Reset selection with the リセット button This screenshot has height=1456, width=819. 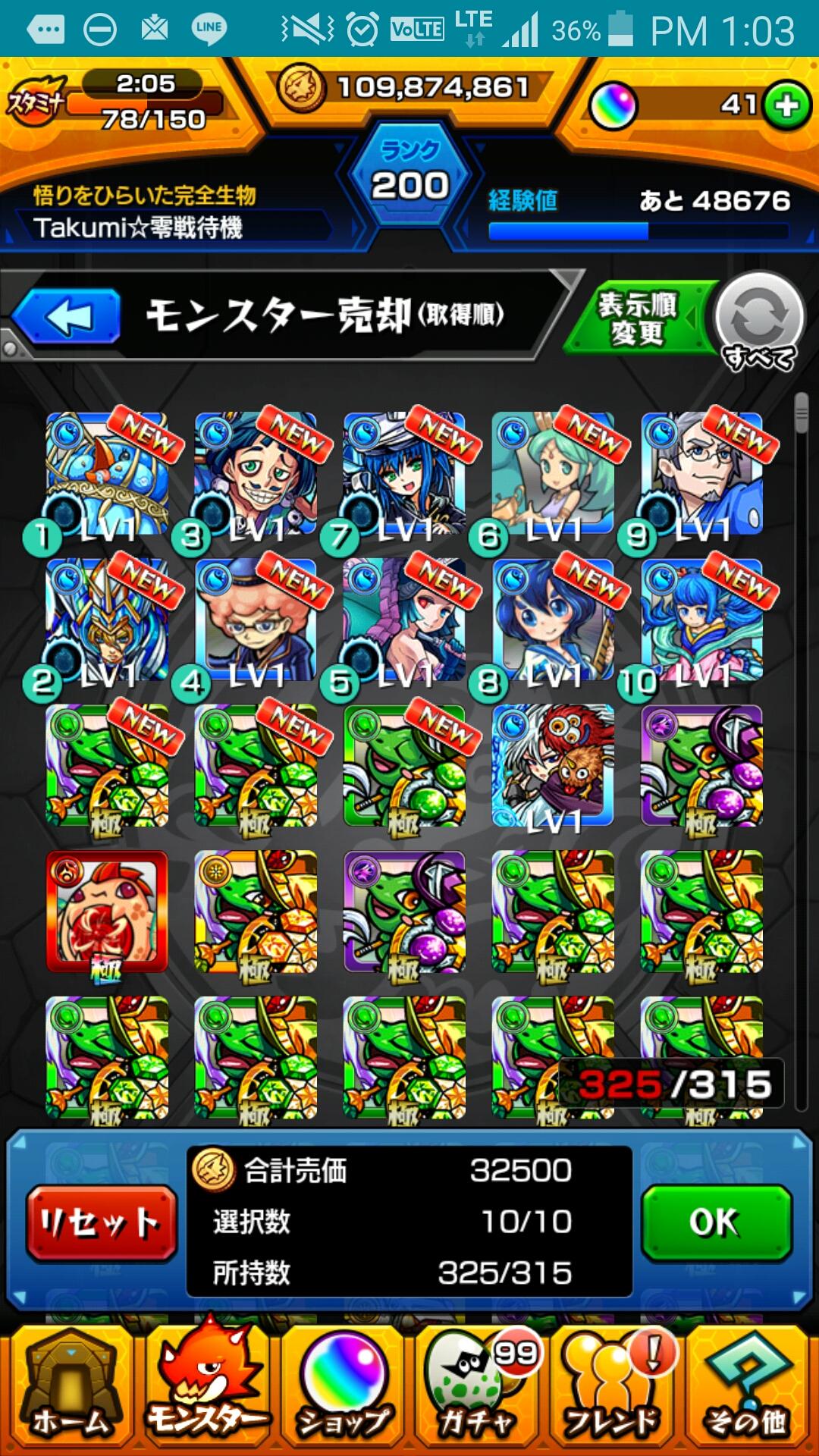(x=101, y=1222)
